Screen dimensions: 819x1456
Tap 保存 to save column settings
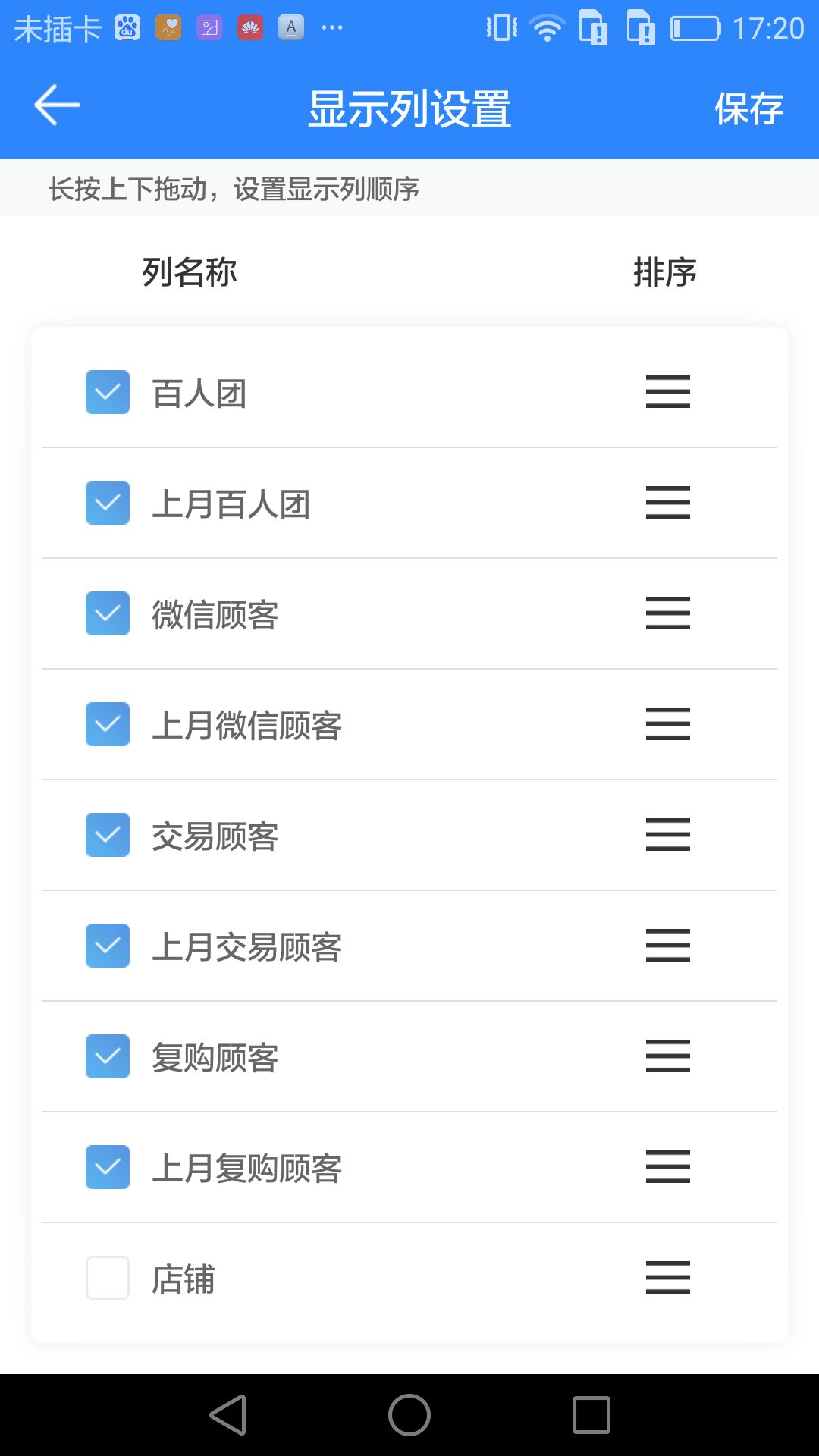[x=748, y=108]
